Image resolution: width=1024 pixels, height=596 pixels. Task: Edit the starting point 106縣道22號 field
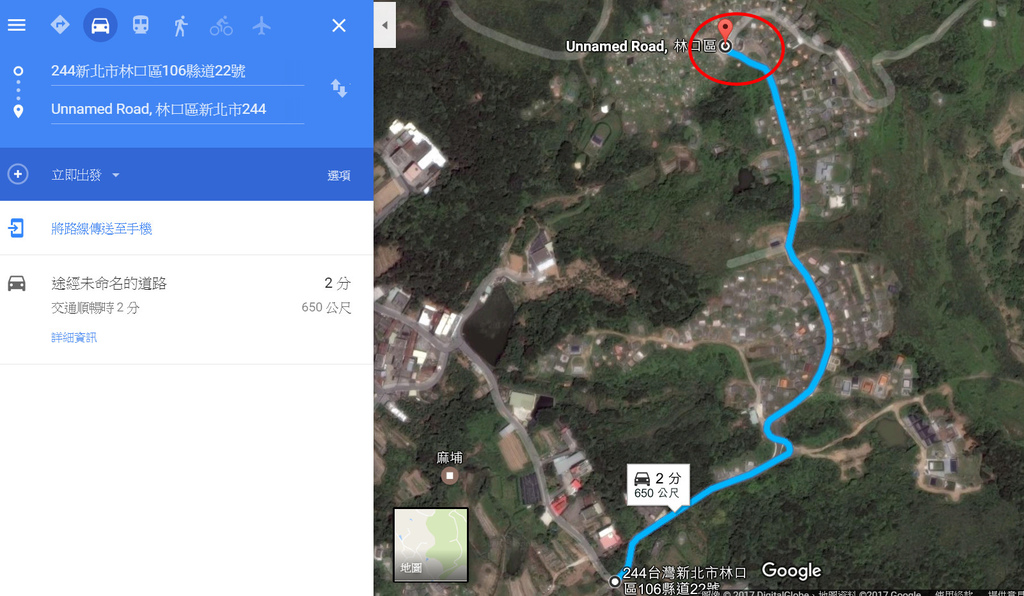point(175,71)
